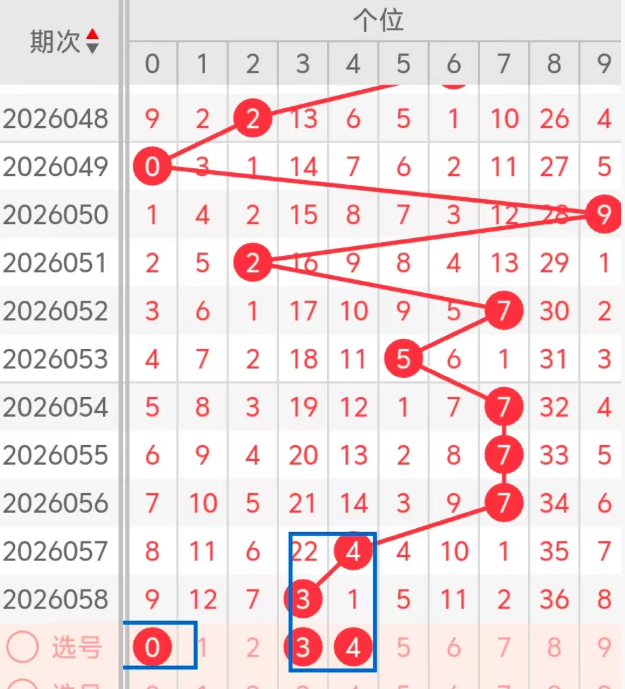
Task: Mark number 7 in the 选号 row
Action: (504, 648)
